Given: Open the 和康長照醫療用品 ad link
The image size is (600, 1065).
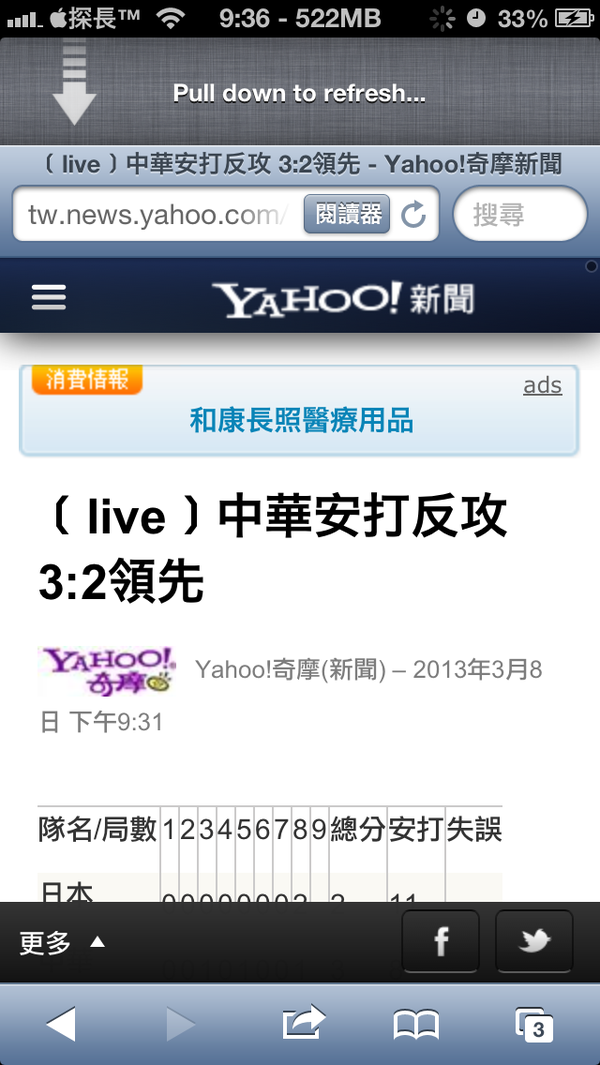Looking at the screenshot, I should tap(301, 421).
